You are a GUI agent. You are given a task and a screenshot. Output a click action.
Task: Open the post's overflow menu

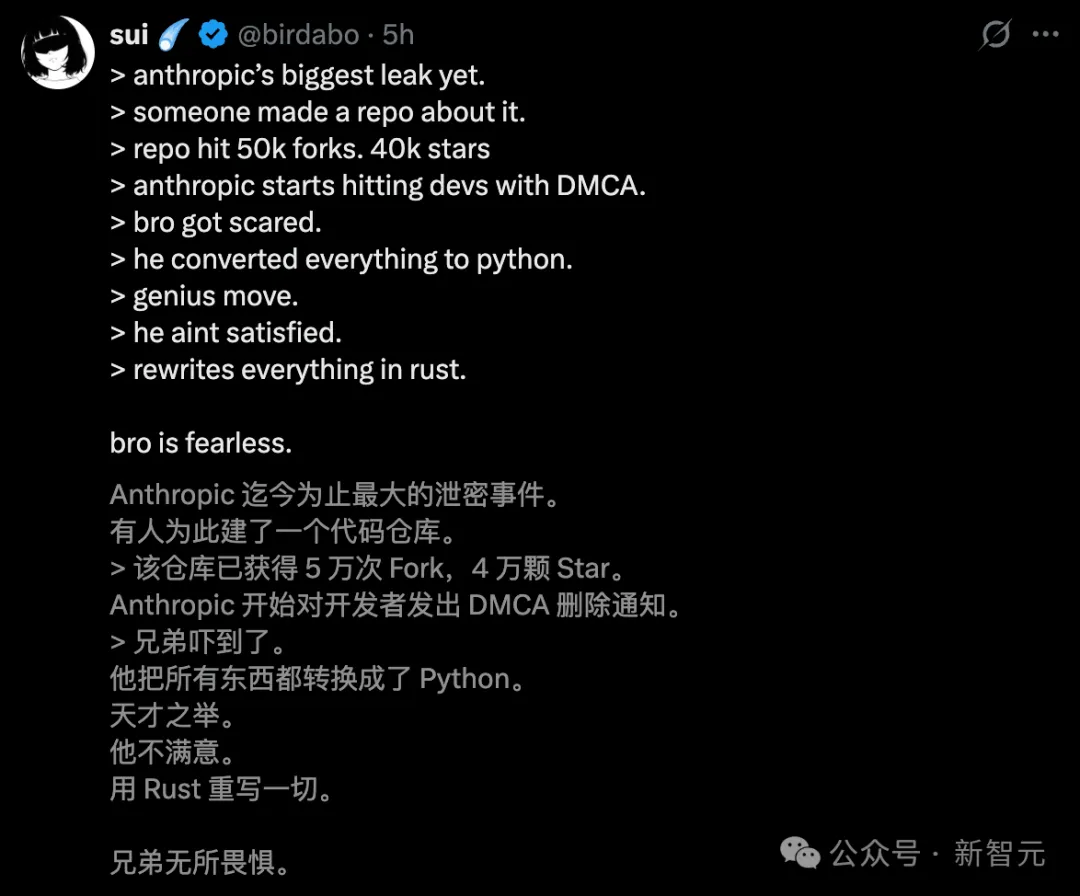click(x=1045, y=35)
